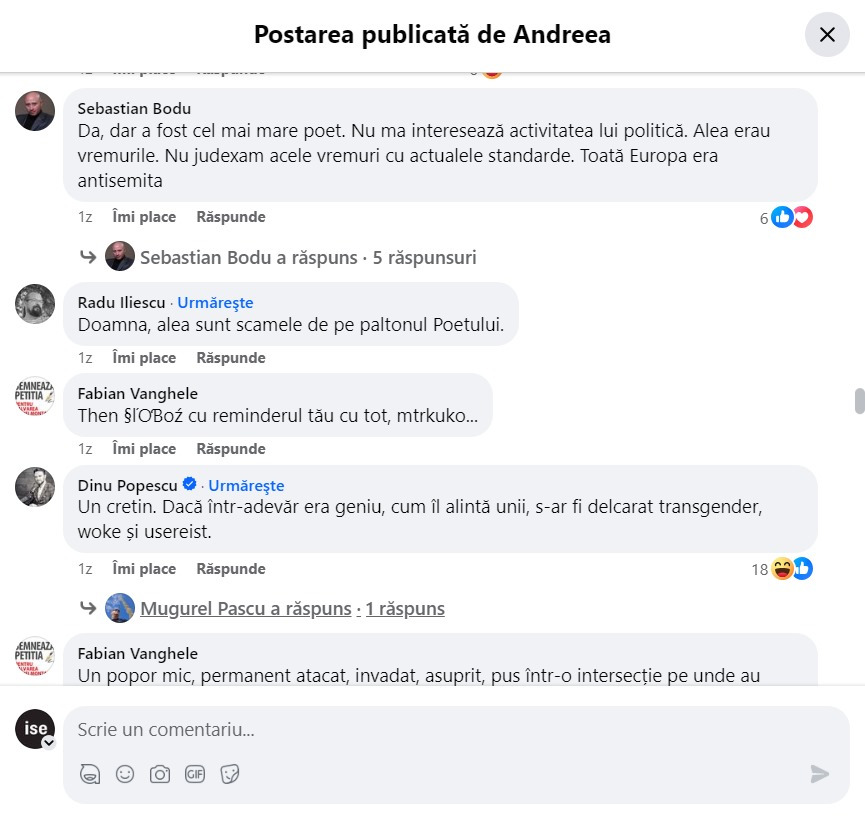The height and width of the screenshot is (826, 865).
Task: Follow Dinu Popescu
Action: 246,486
